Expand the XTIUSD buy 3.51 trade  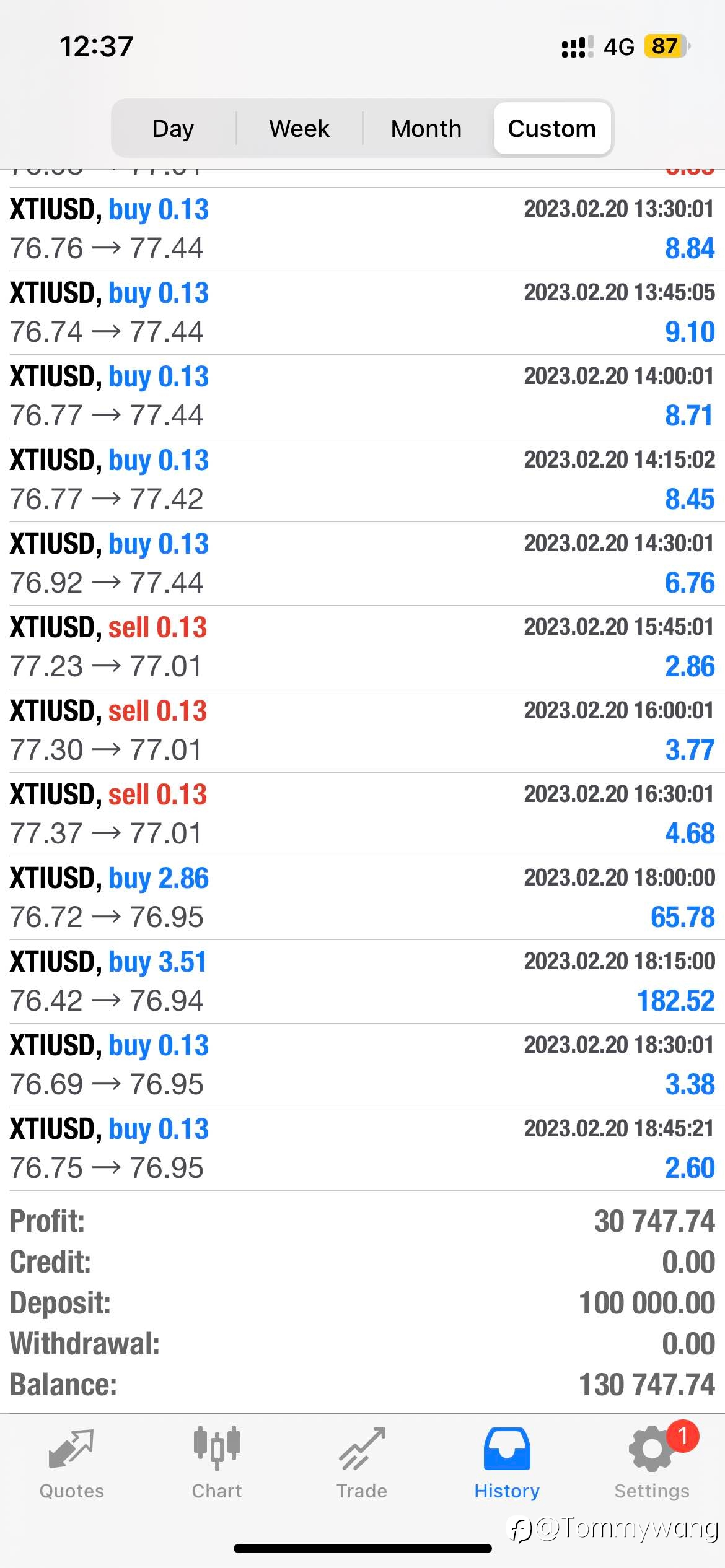click(362, 982)
